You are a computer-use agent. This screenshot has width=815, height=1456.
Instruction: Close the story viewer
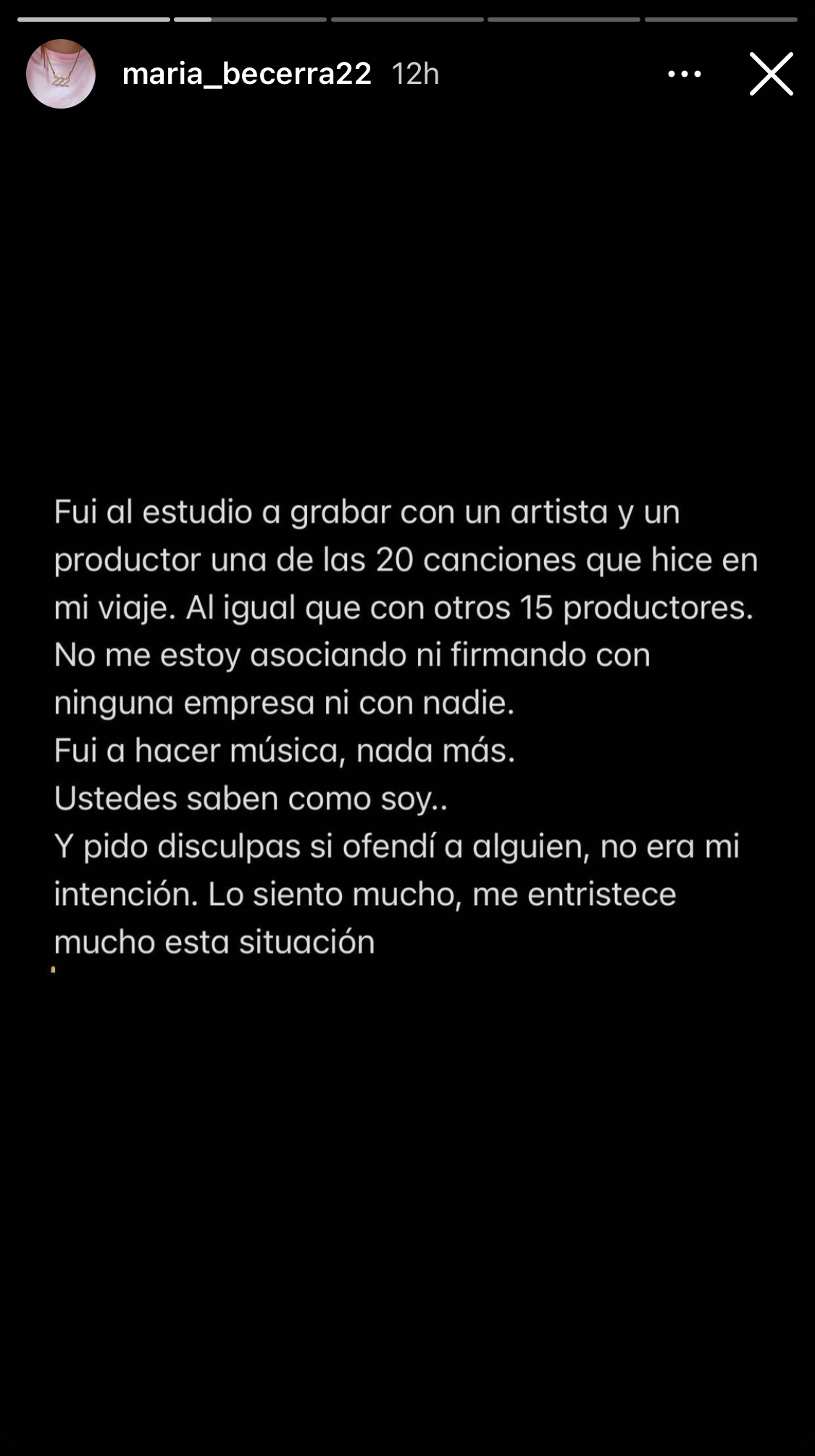(771, 74)
